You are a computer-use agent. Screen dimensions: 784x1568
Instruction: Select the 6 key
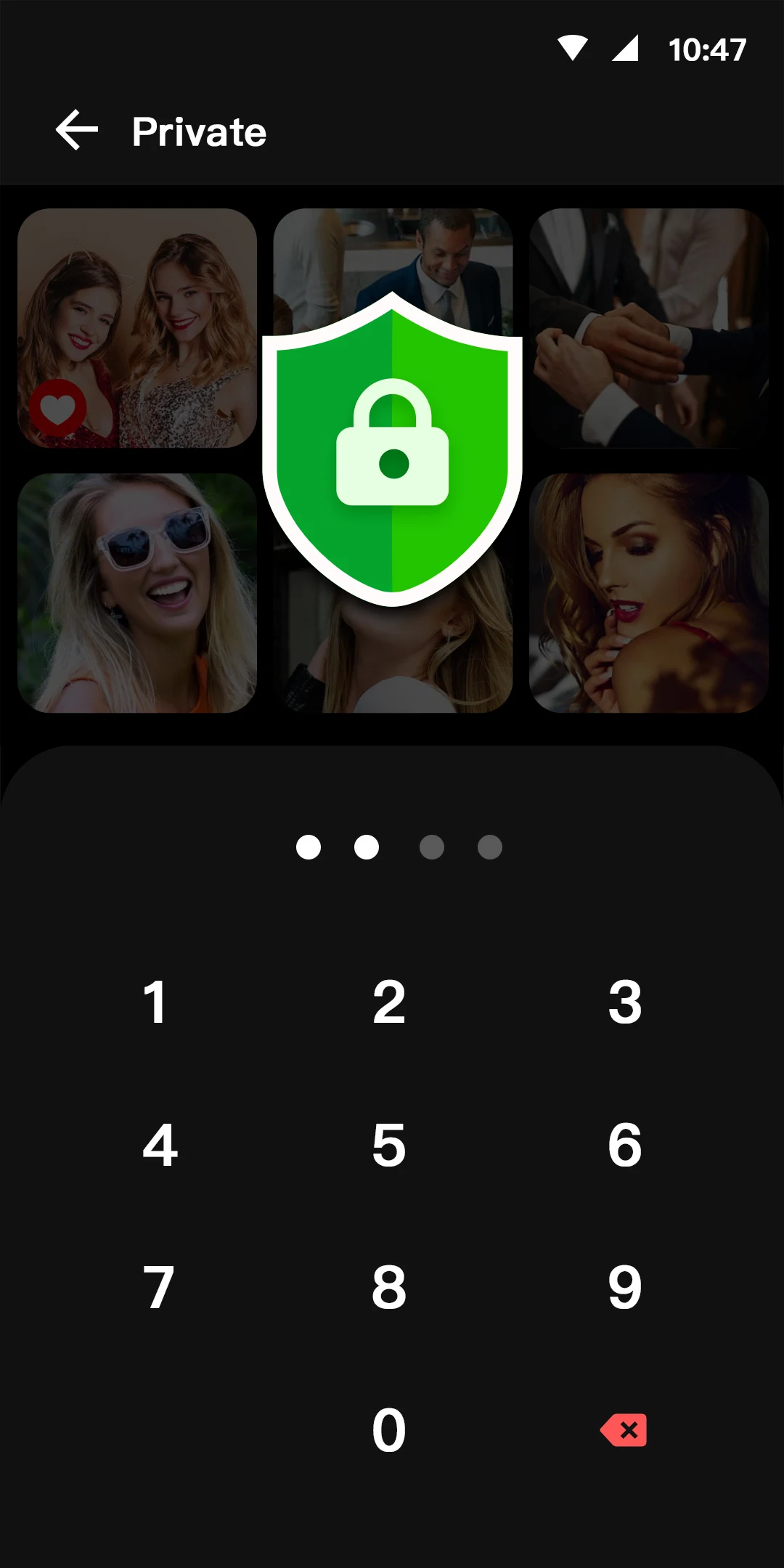click(625, 1145)
